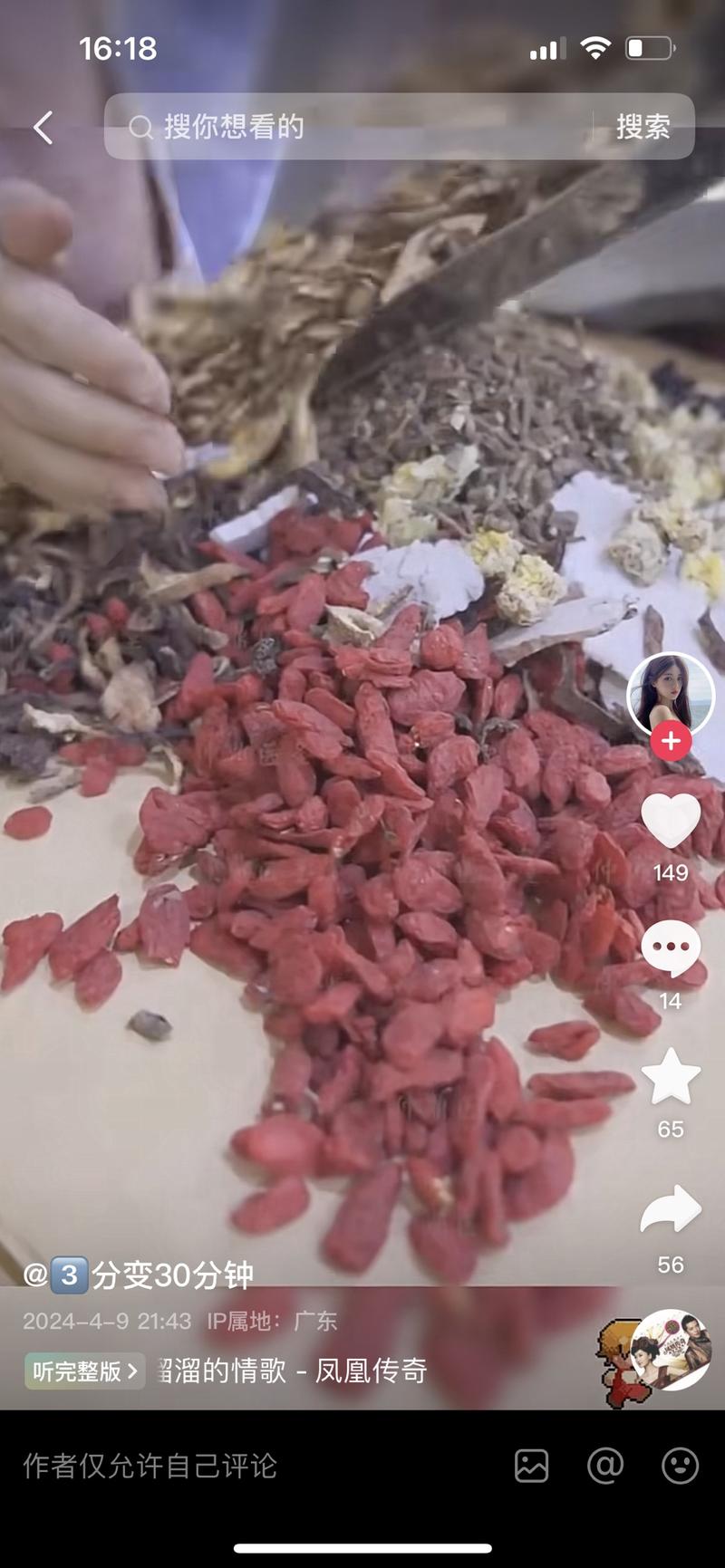Tap the 搜索 button

[643, 127]
